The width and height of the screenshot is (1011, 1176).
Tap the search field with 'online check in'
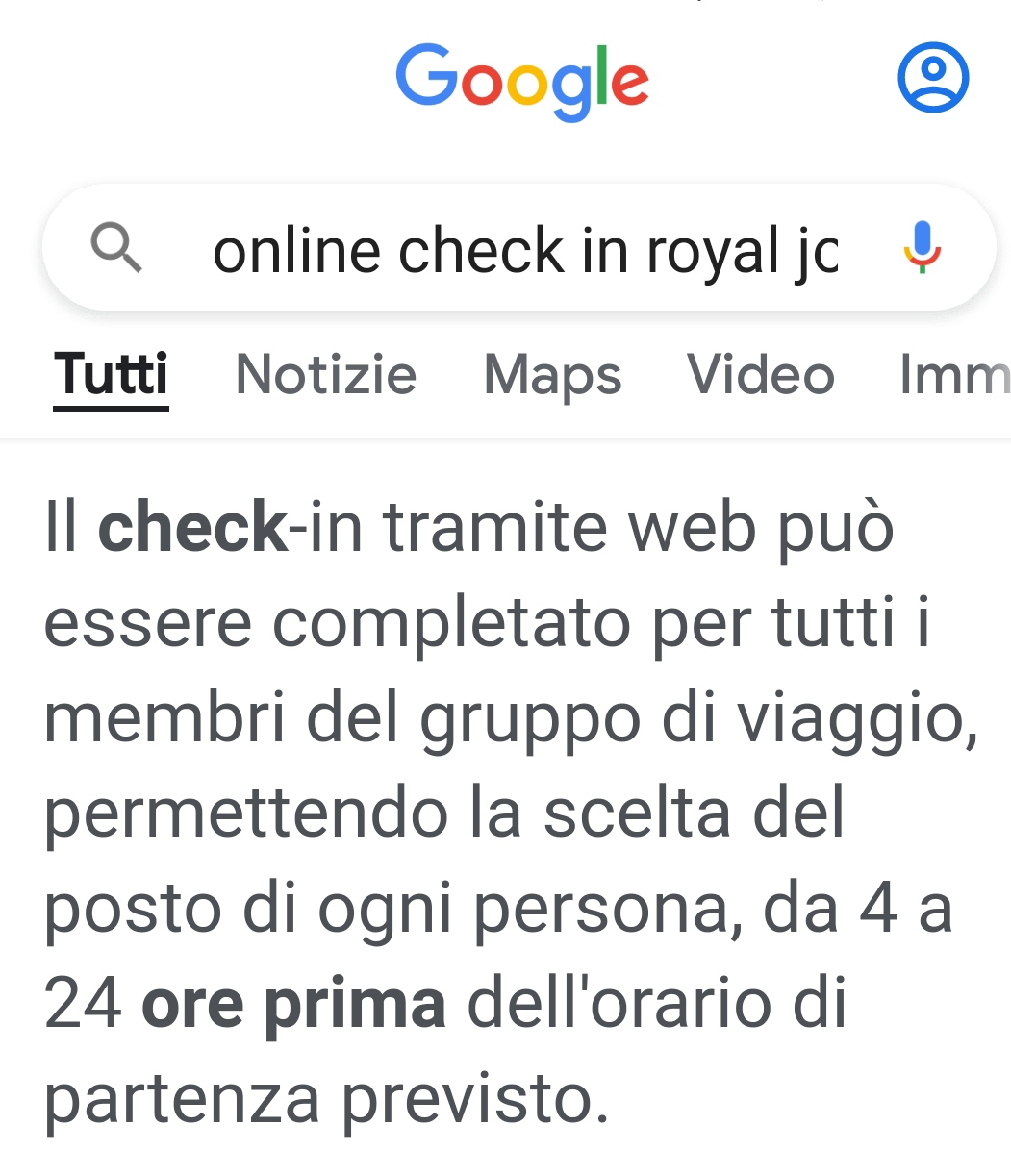click(x=524, y=251)
